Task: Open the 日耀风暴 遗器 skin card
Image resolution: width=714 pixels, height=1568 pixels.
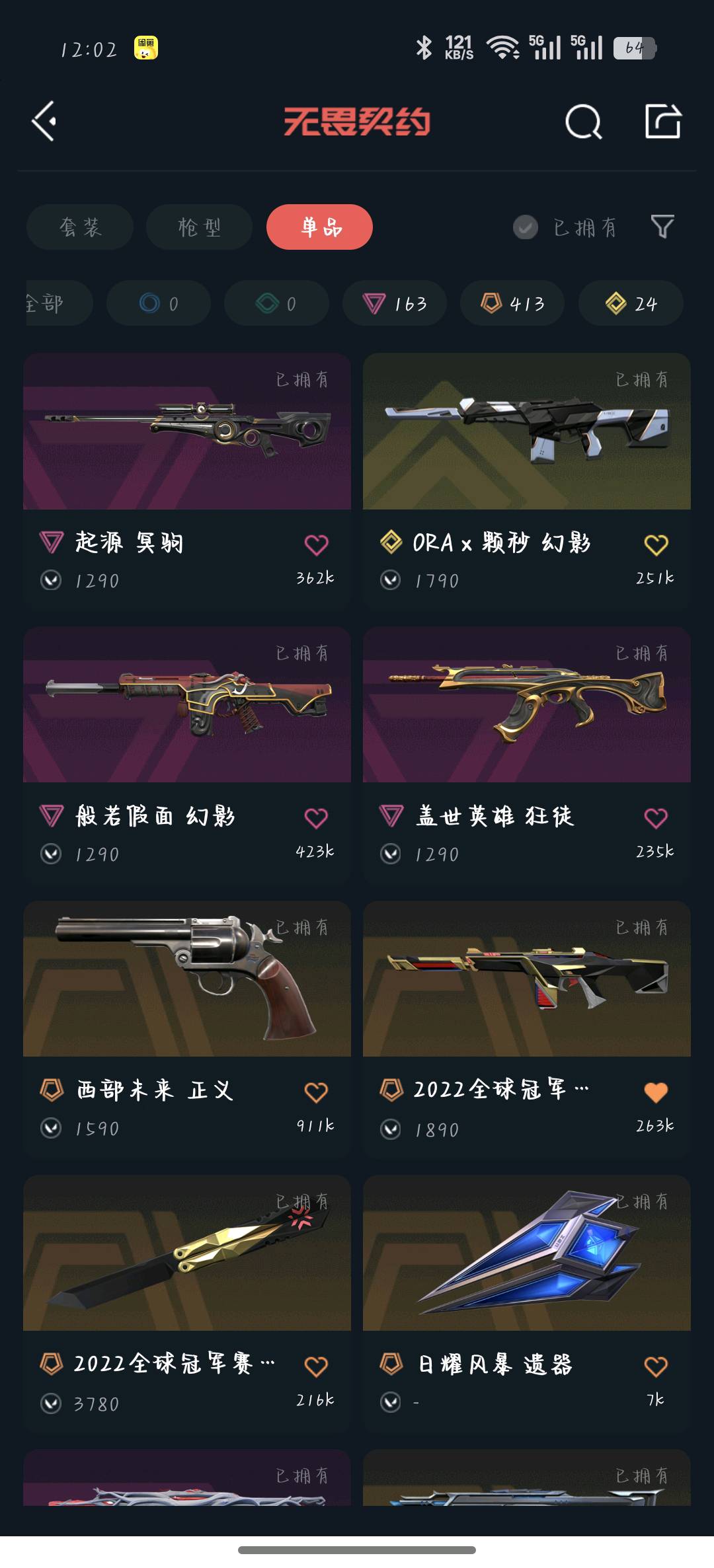Action: tap(527, 1303)
